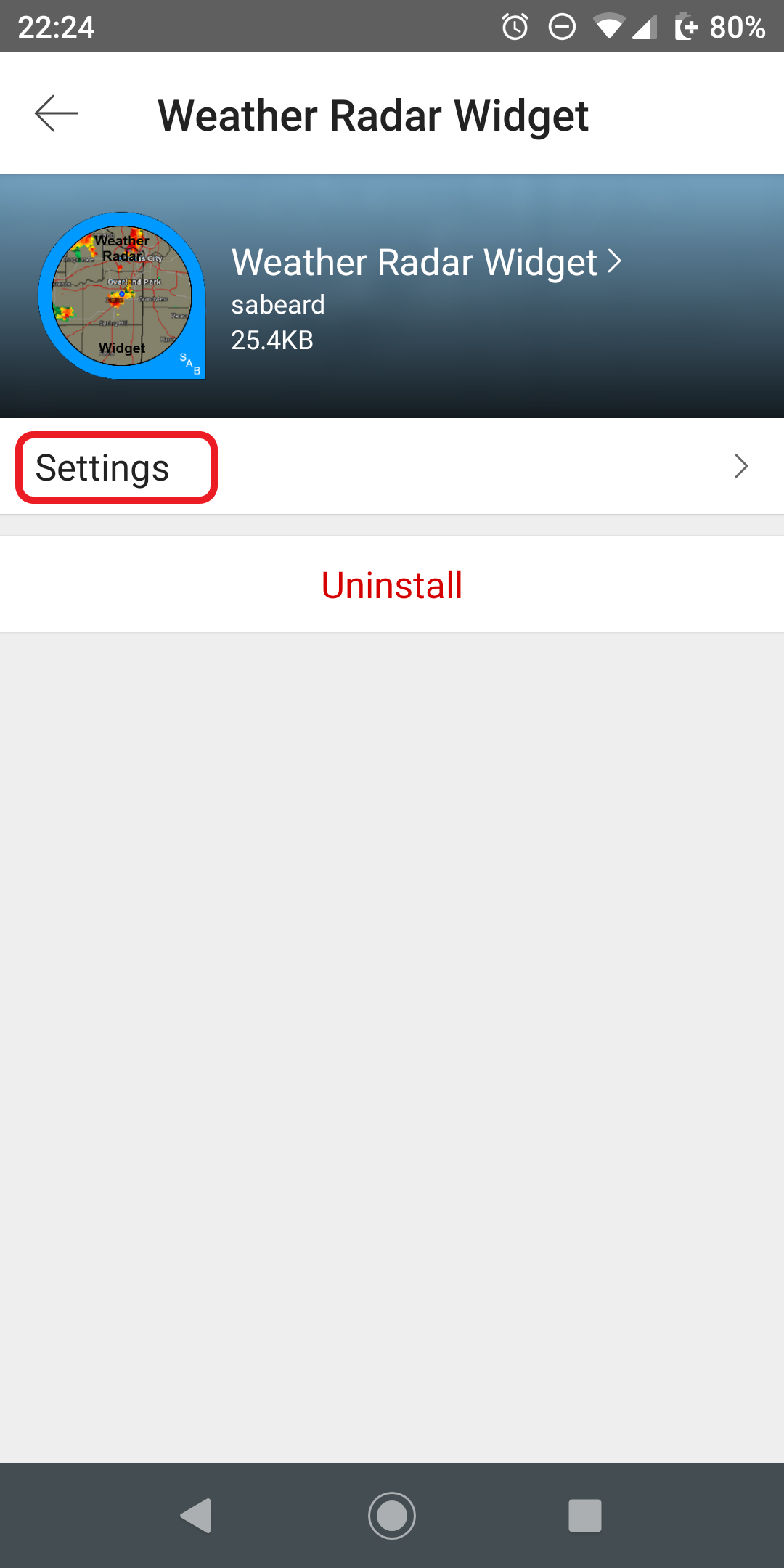Viewport: 784px width, 1568px height.
Task: Tap the system home button
Action: [x=392, y=1516]
